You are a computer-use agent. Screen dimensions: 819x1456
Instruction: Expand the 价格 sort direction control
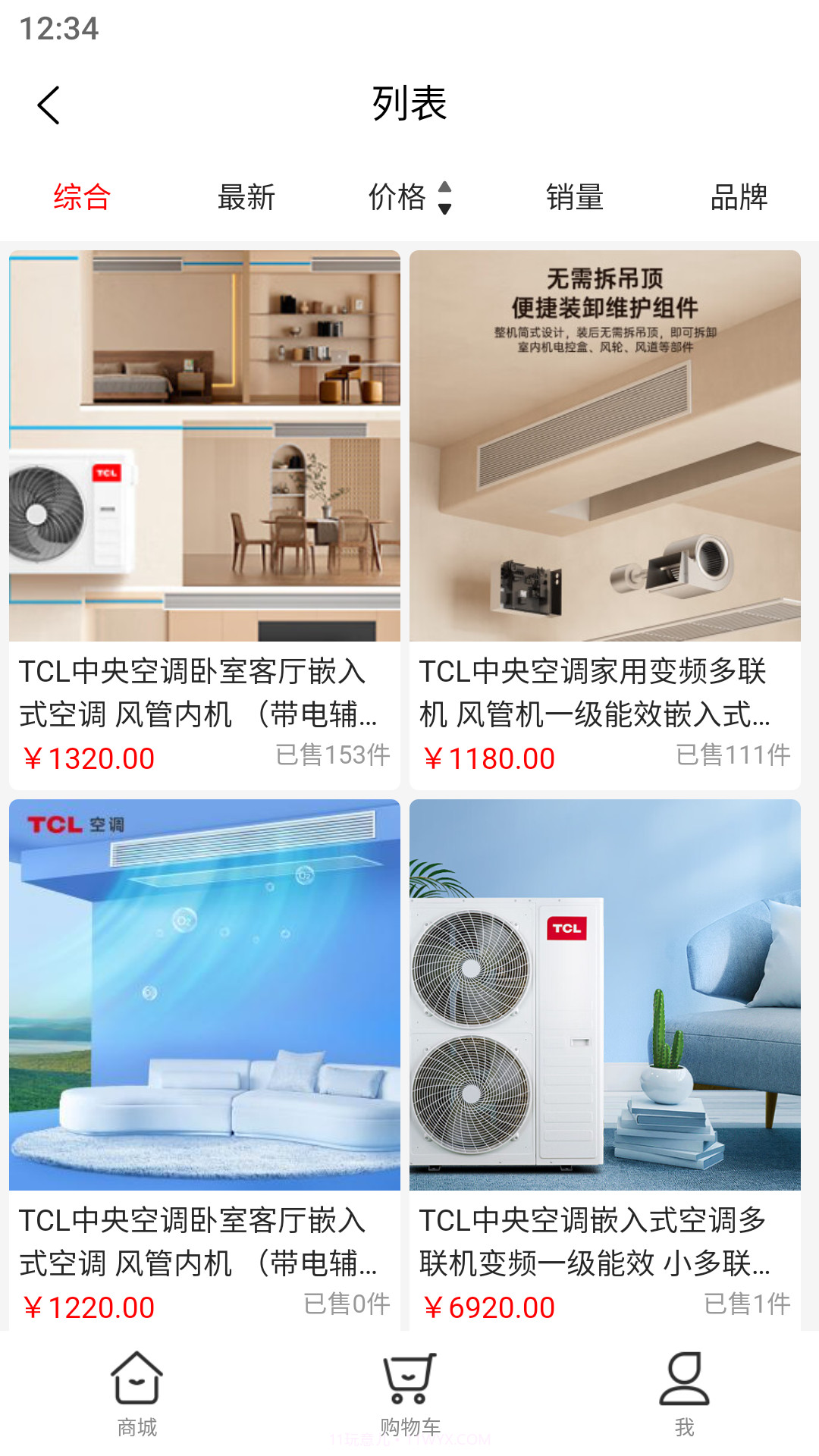coord(445,197)
